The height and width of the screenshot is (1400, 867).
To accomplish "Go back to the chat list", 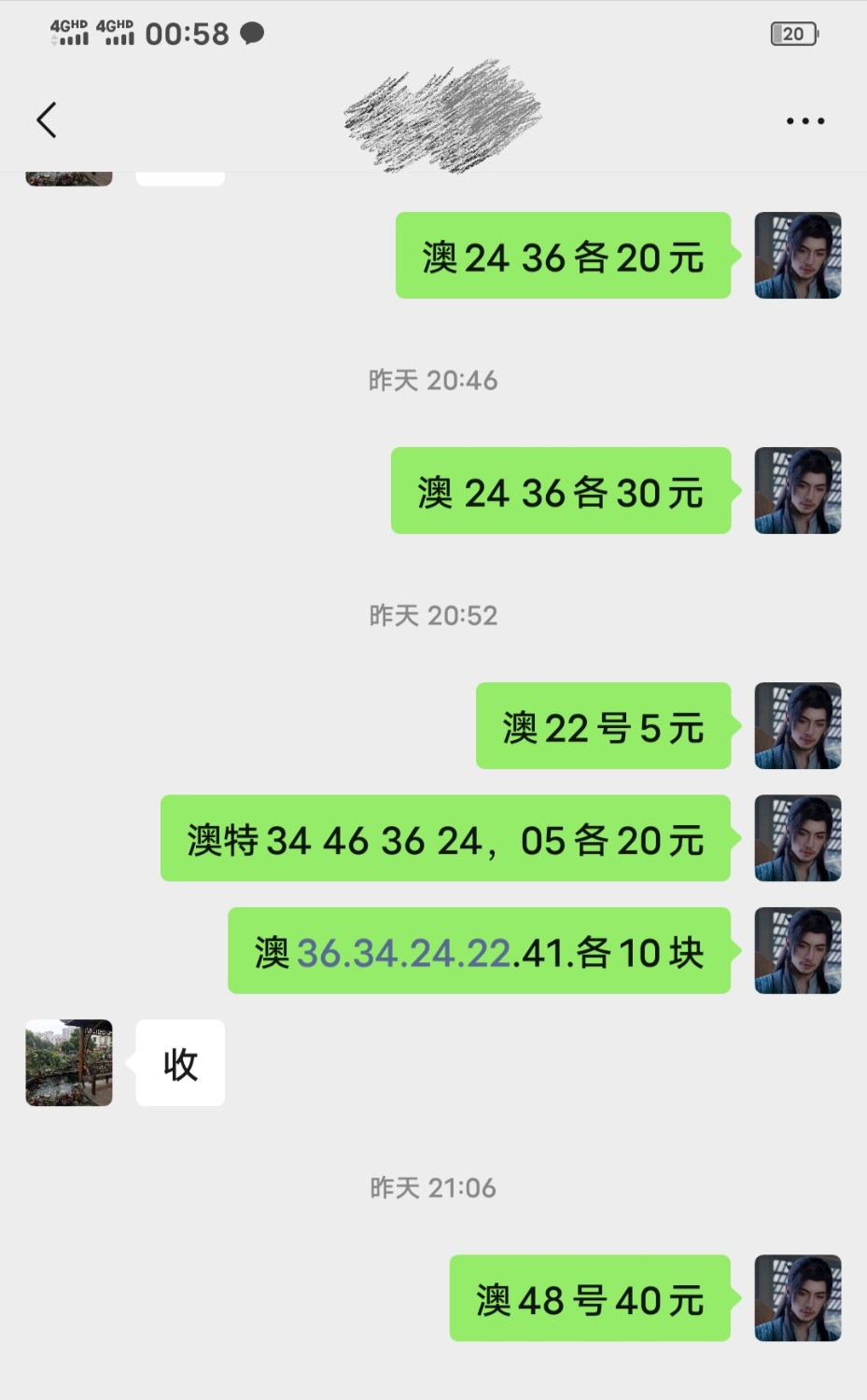I will pos(47,120).
